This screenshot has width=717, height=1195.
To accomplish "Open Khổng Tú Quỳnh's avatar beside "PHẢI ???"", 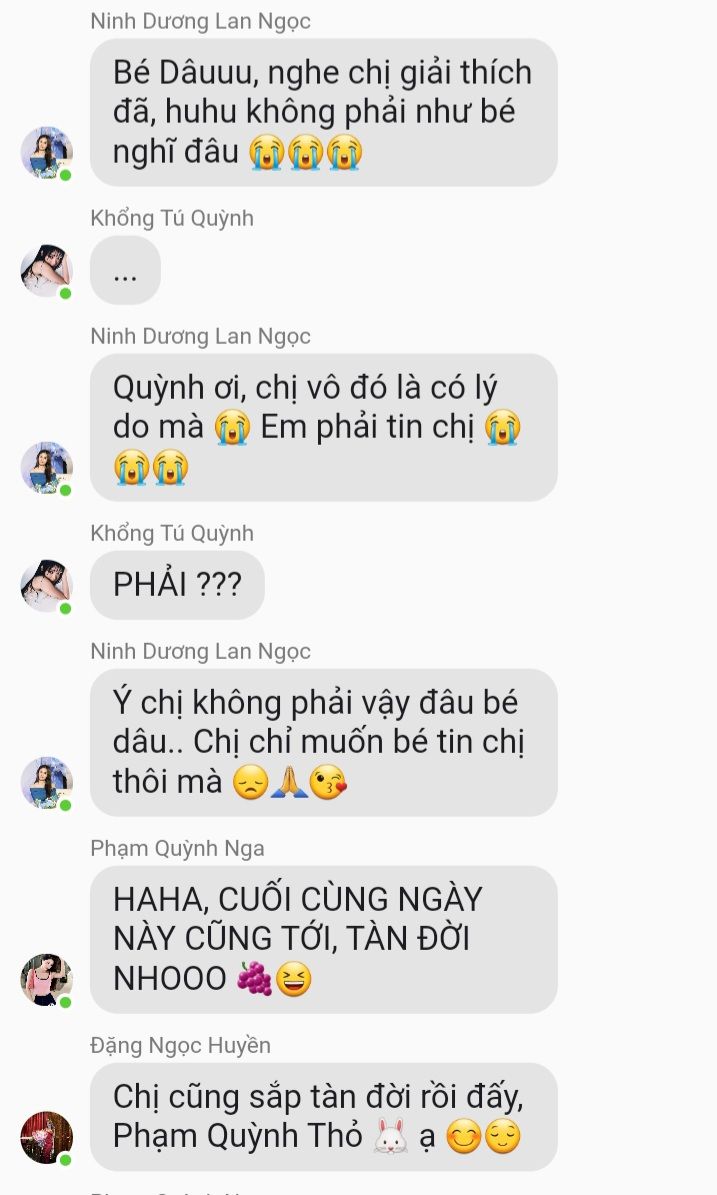I will point(46,586).
